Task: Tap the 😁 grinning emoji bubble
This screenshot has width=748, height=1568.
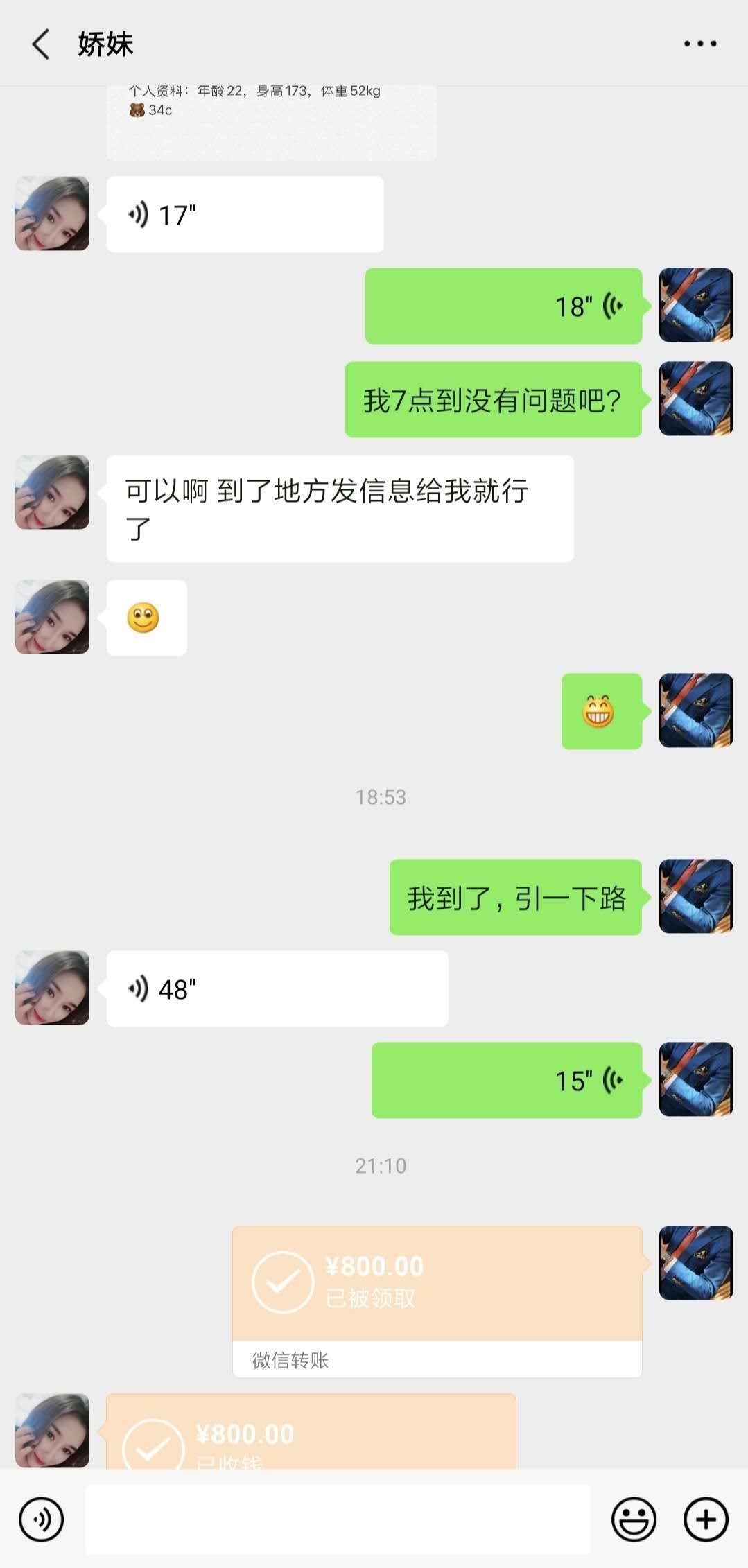Action: (x=601, y=711)
